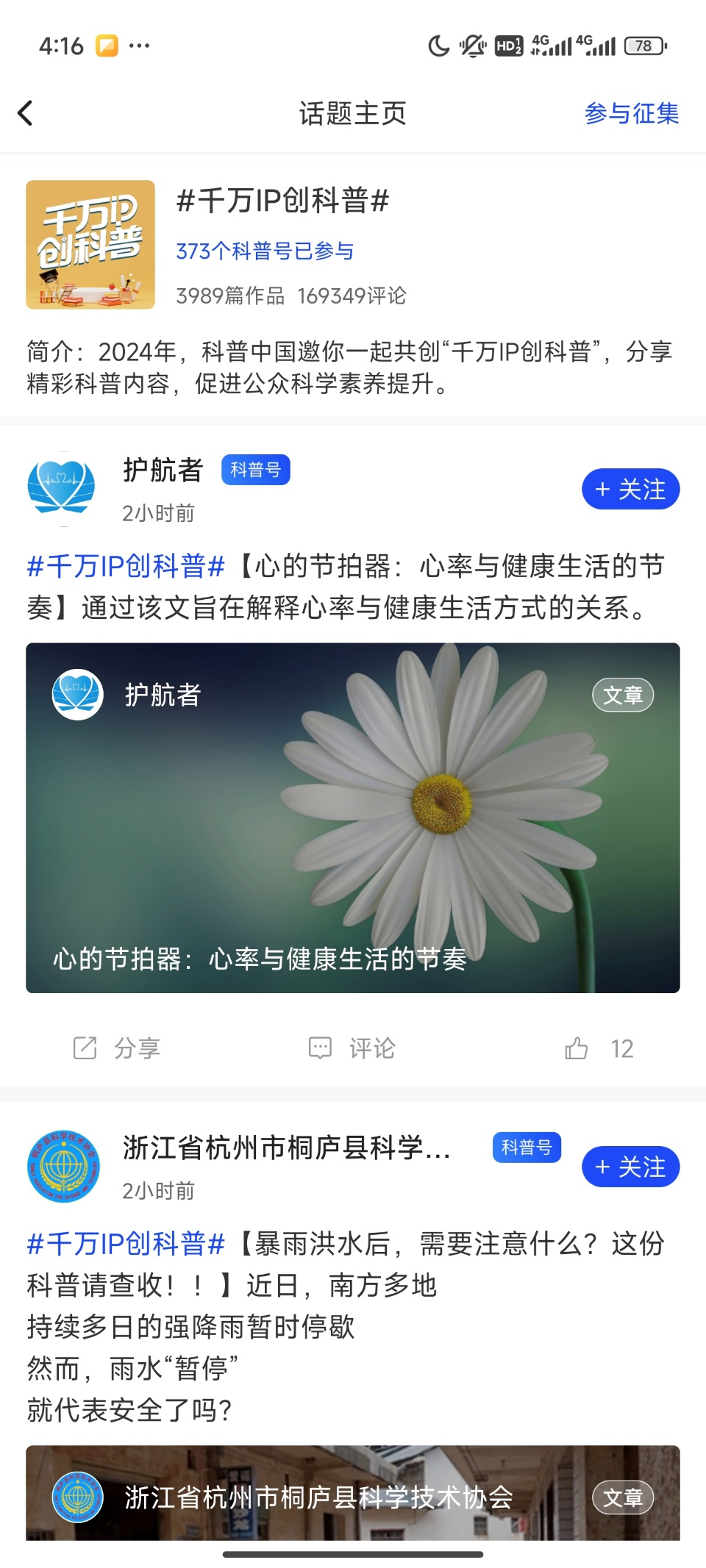Follow 浙江省杭州市桐庐县科学技术协会
The width and height of the screenshot is (706, 1568).
[x=630, y=1167]
